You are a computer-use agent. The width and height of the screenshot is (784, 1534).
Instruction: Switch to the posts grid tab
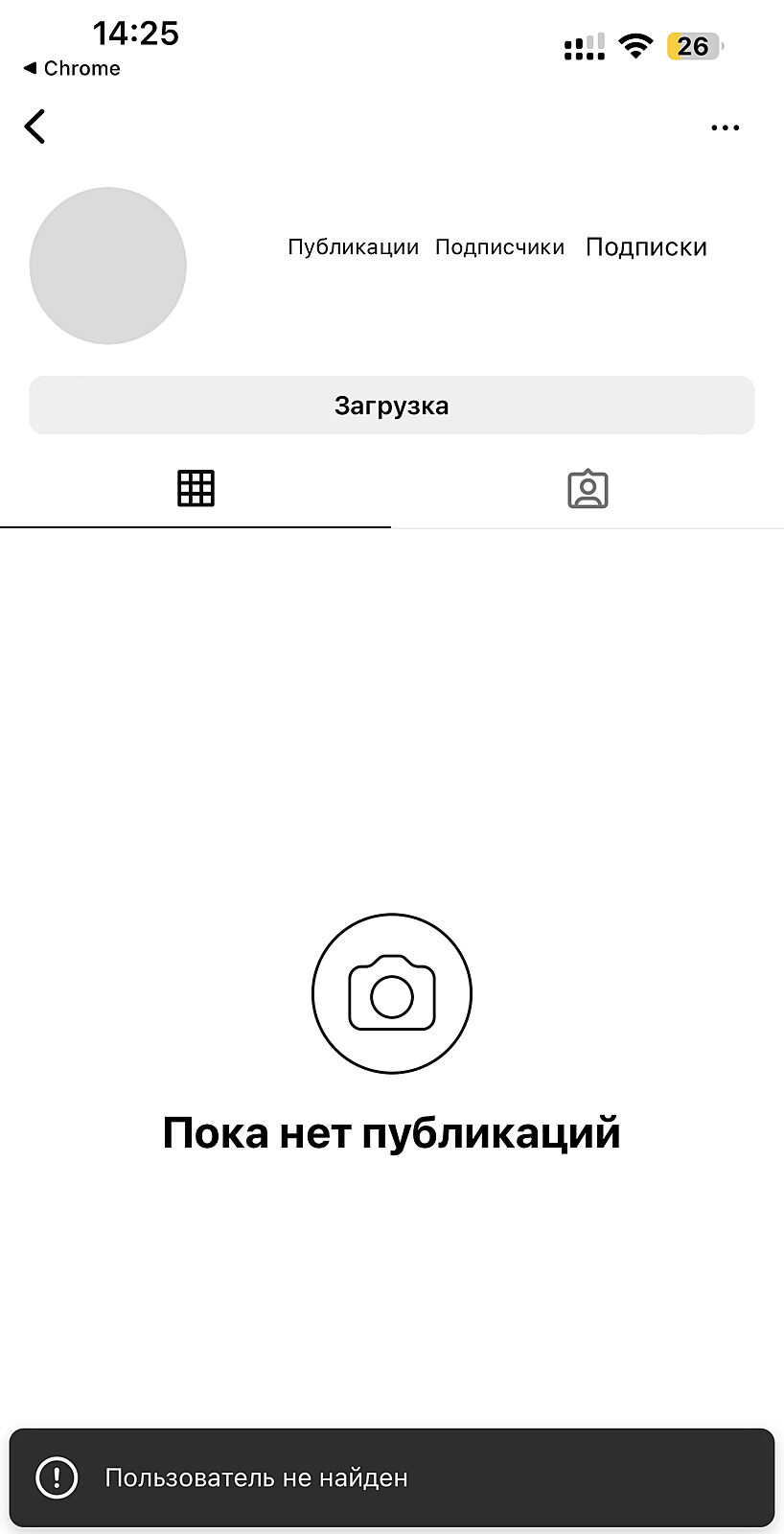196,489
